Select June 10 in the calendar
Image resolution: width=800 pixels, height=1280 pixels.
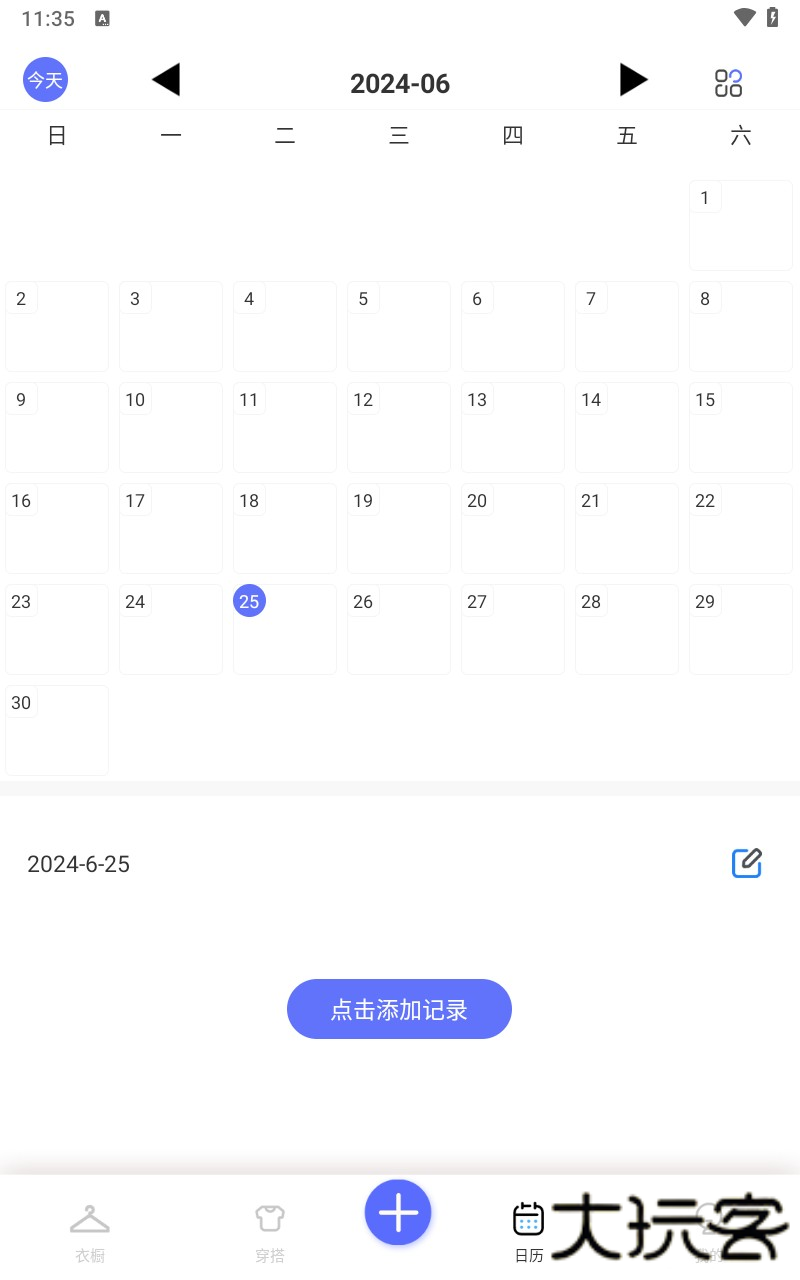click(170, 427)
